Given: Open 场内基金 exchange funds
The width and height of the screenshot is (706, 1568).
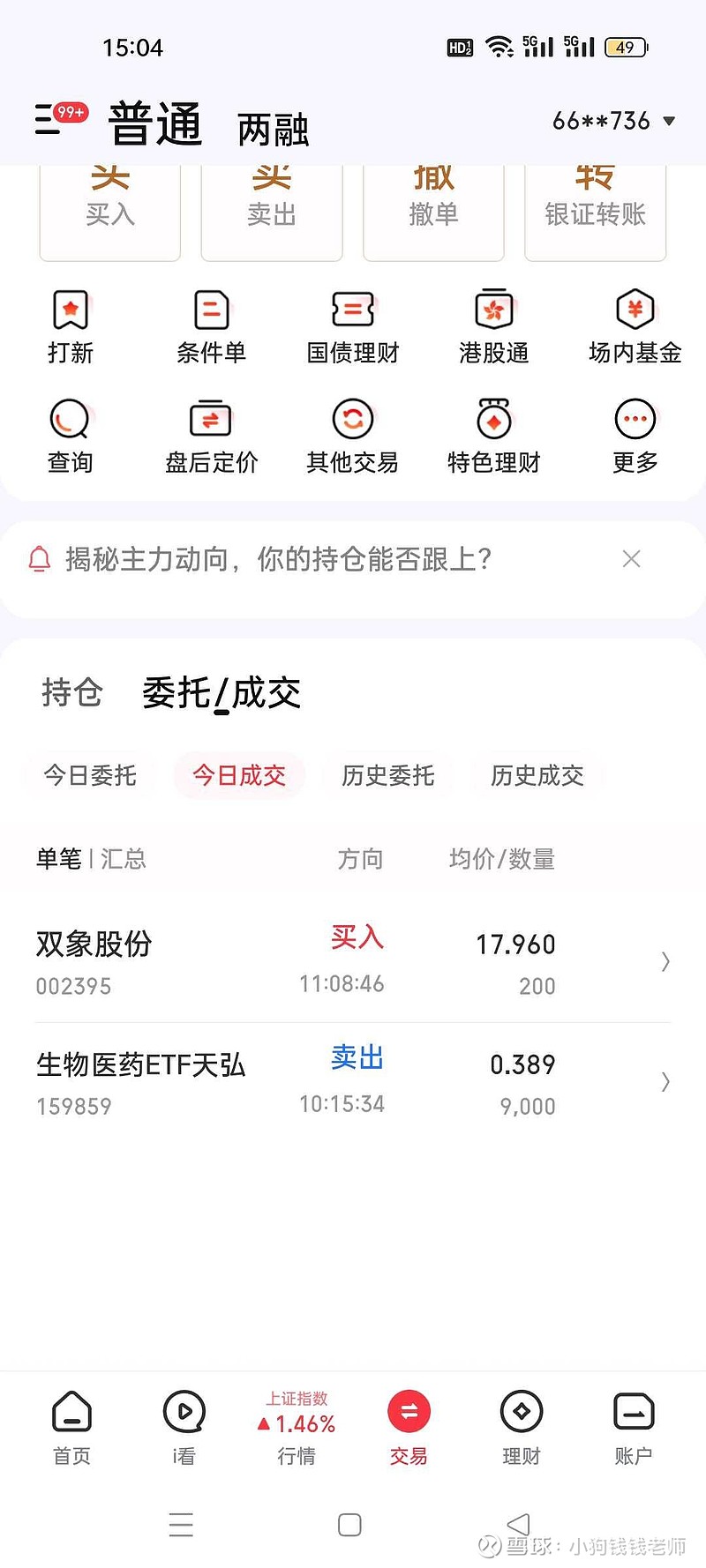Looking at the screenshot, I should tap(635, 327).
